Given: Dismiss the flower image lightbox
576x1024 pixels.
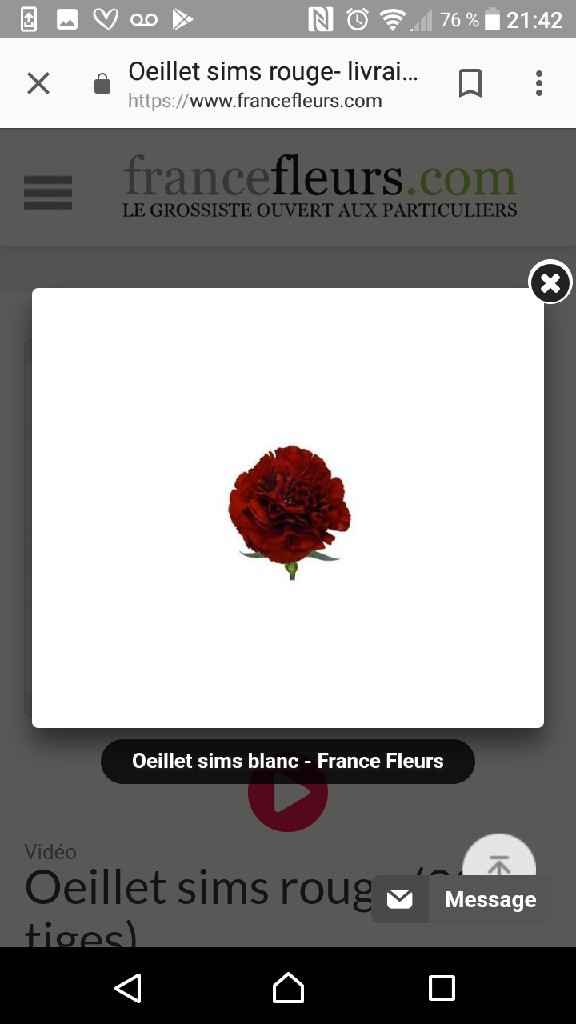Looking at the screenshot, I should pos(550,282).
